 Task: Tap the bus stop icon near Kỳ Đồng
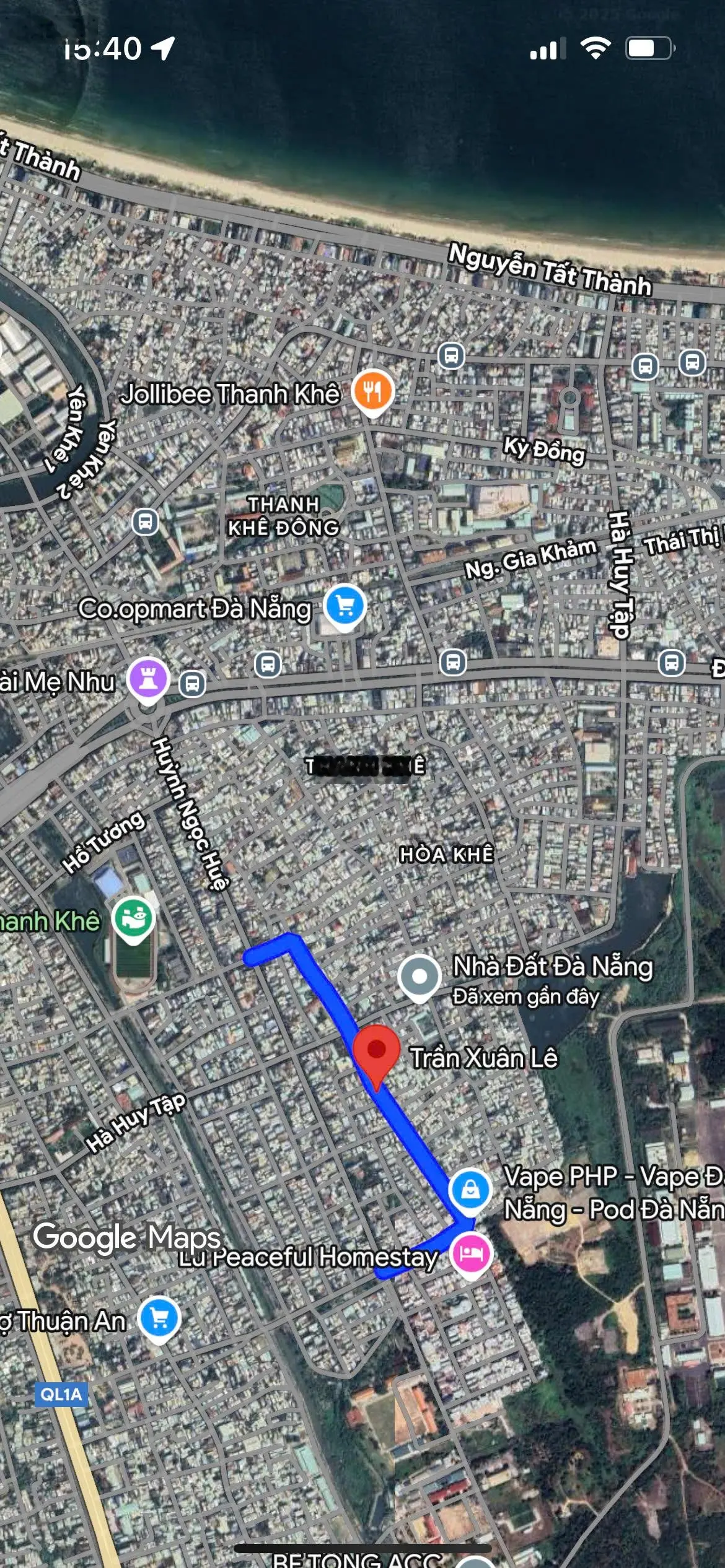451,356
